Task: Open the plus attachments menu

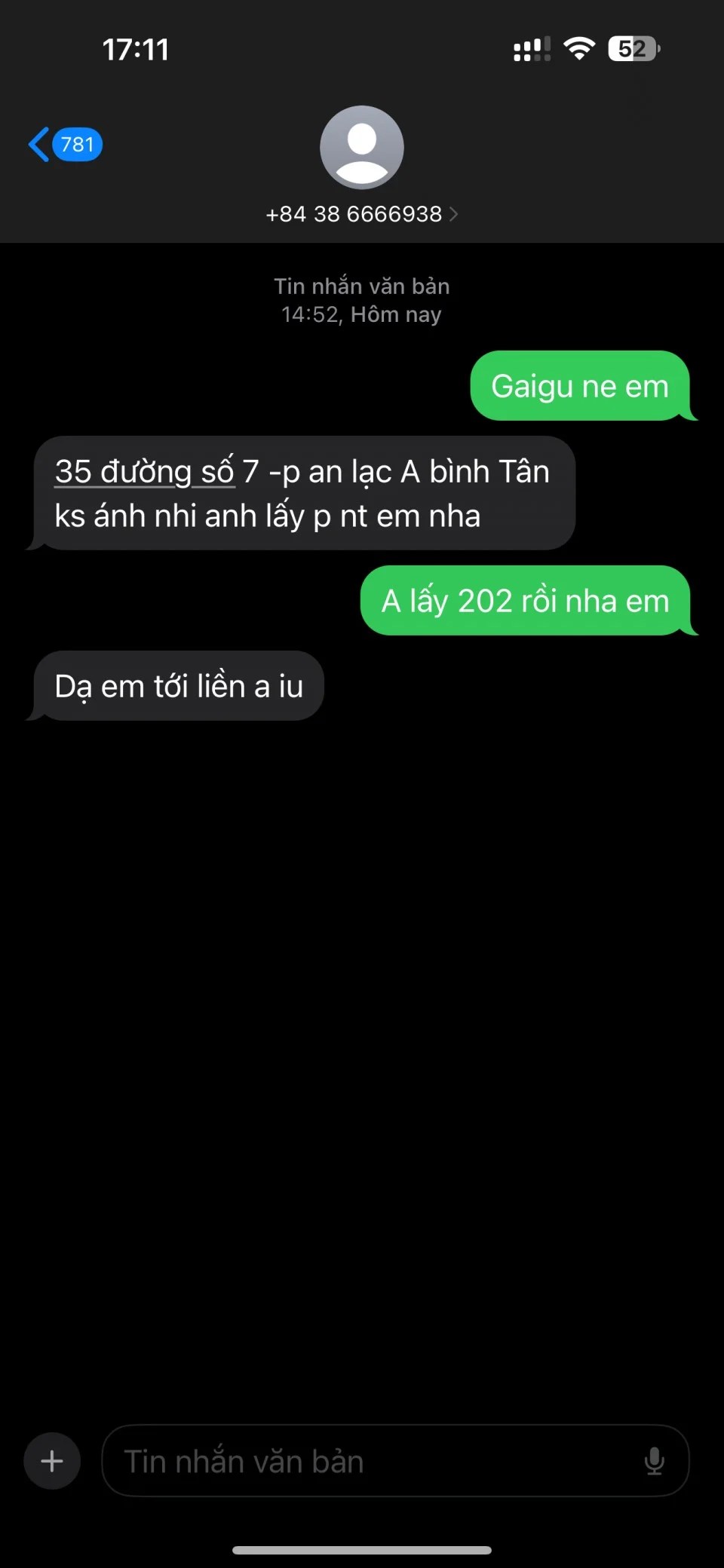Action: tap(52, 1461)
